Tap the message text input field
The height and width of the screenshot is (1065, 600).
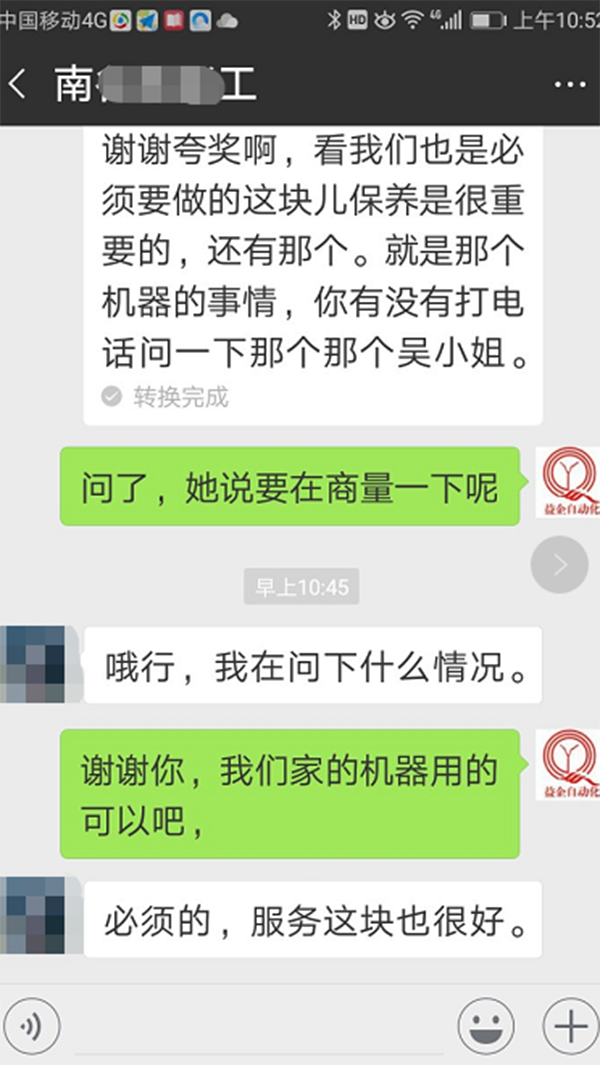[x=258, y=1025]
